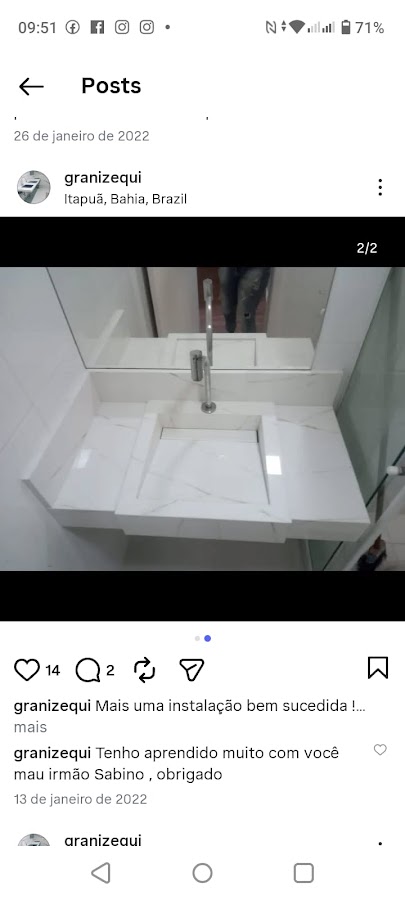Open the recent apps view
This screenshot has height=900, width=405.
point(303,873)
